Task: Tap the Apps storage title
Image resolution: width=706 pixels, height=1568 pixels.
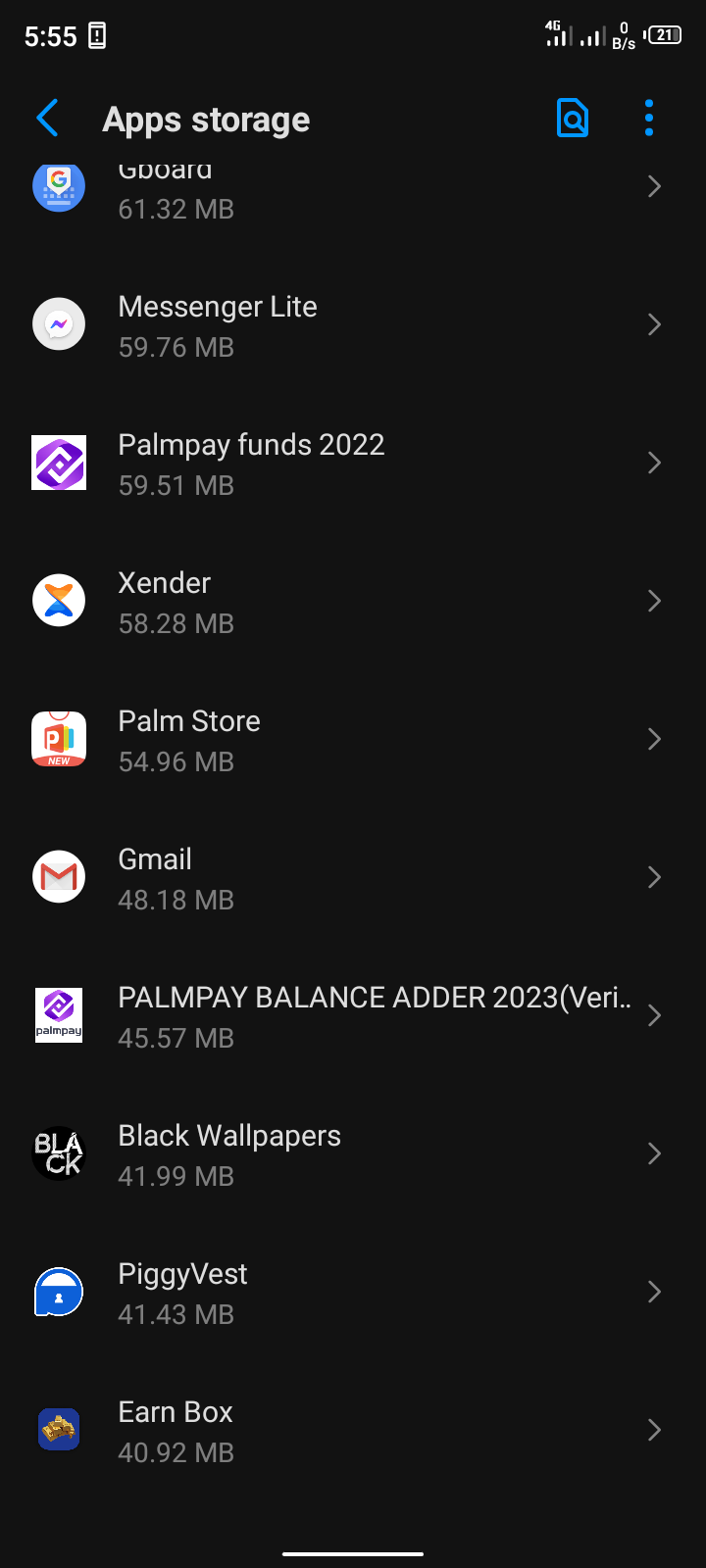Action: coord(205,118)
